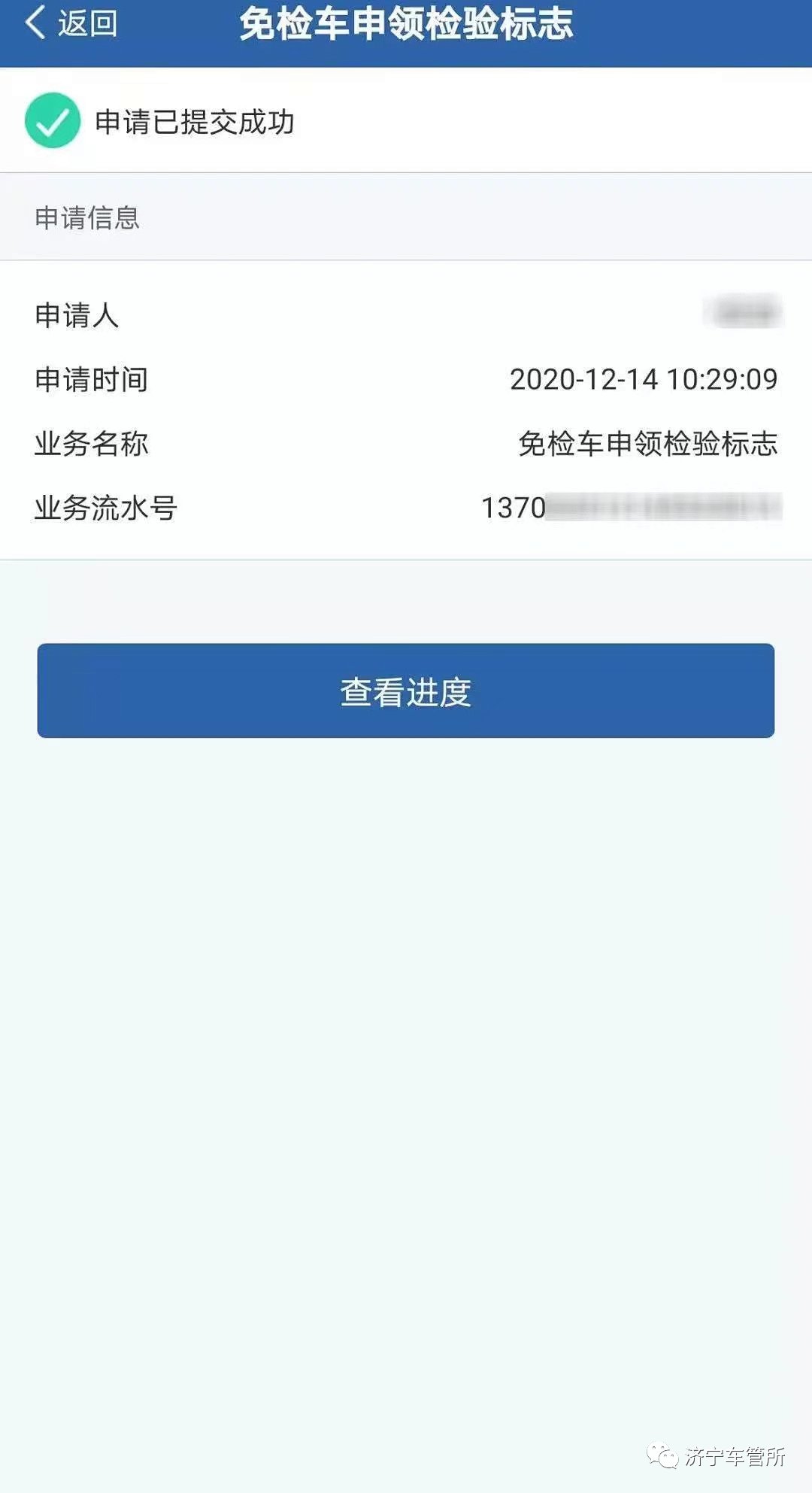
Task: Go back using the 返回 button
Action: (x=71, y=23)
